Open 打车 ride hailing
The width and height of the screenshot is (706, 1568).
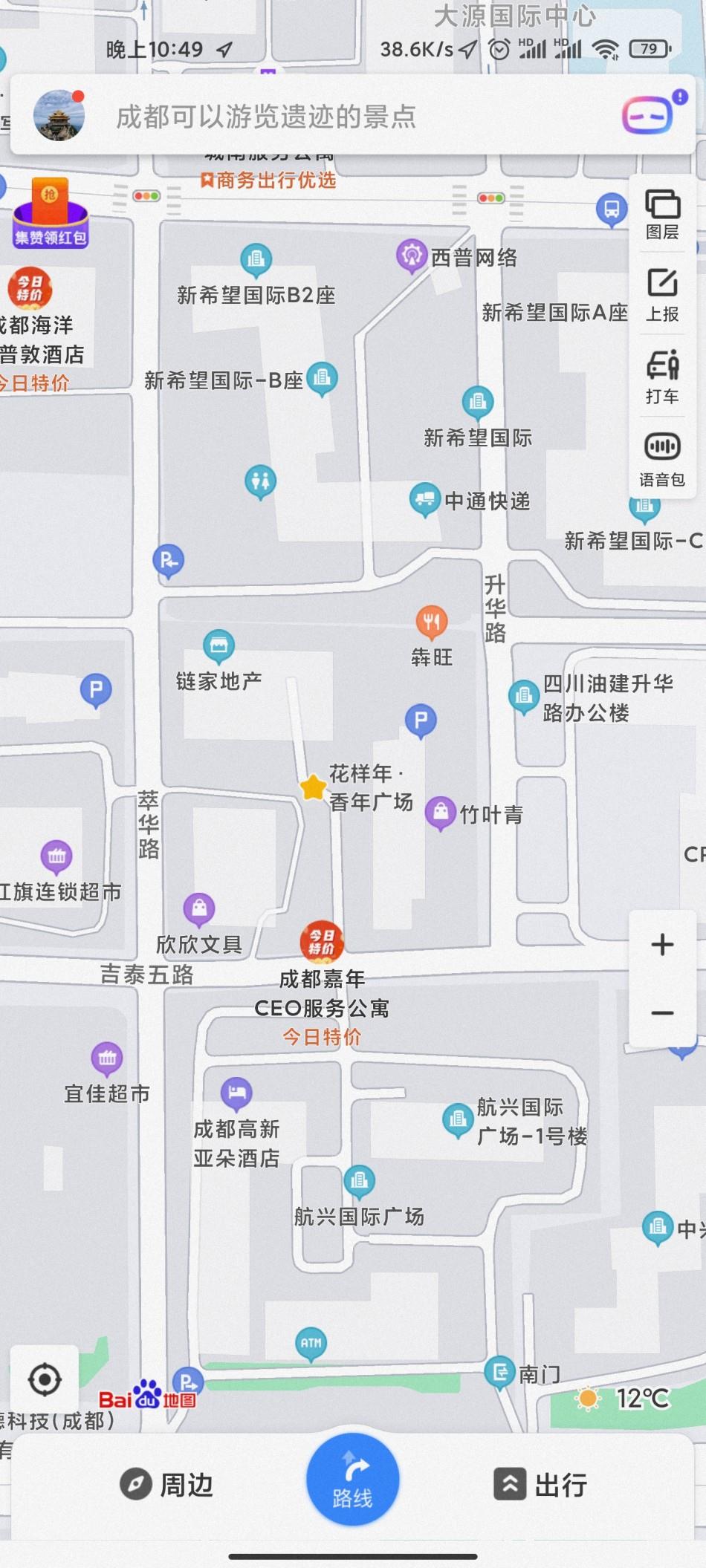(x=662, y=377)
